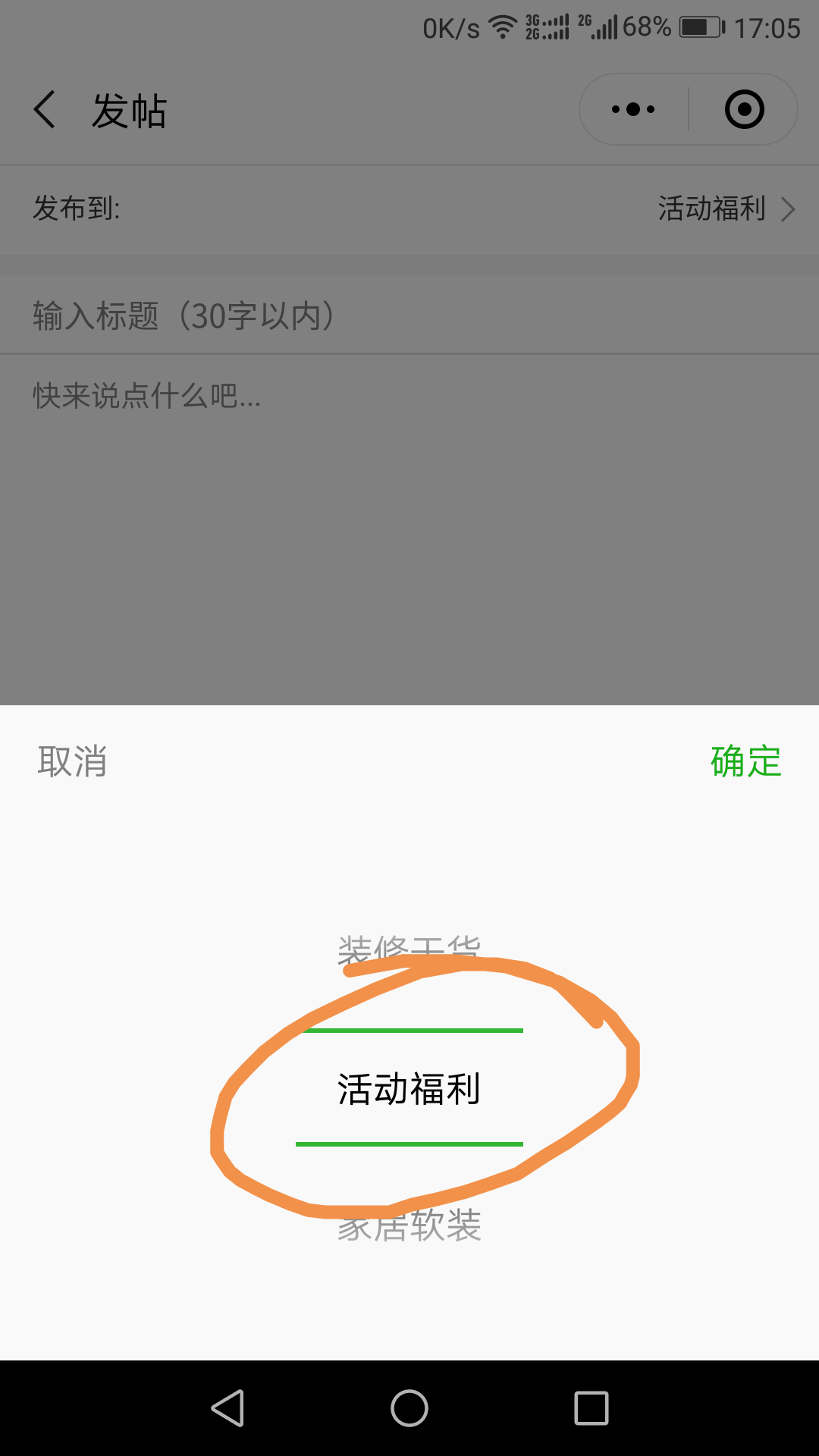
Task: Tap the system home button
Action: coord(409,1408)
